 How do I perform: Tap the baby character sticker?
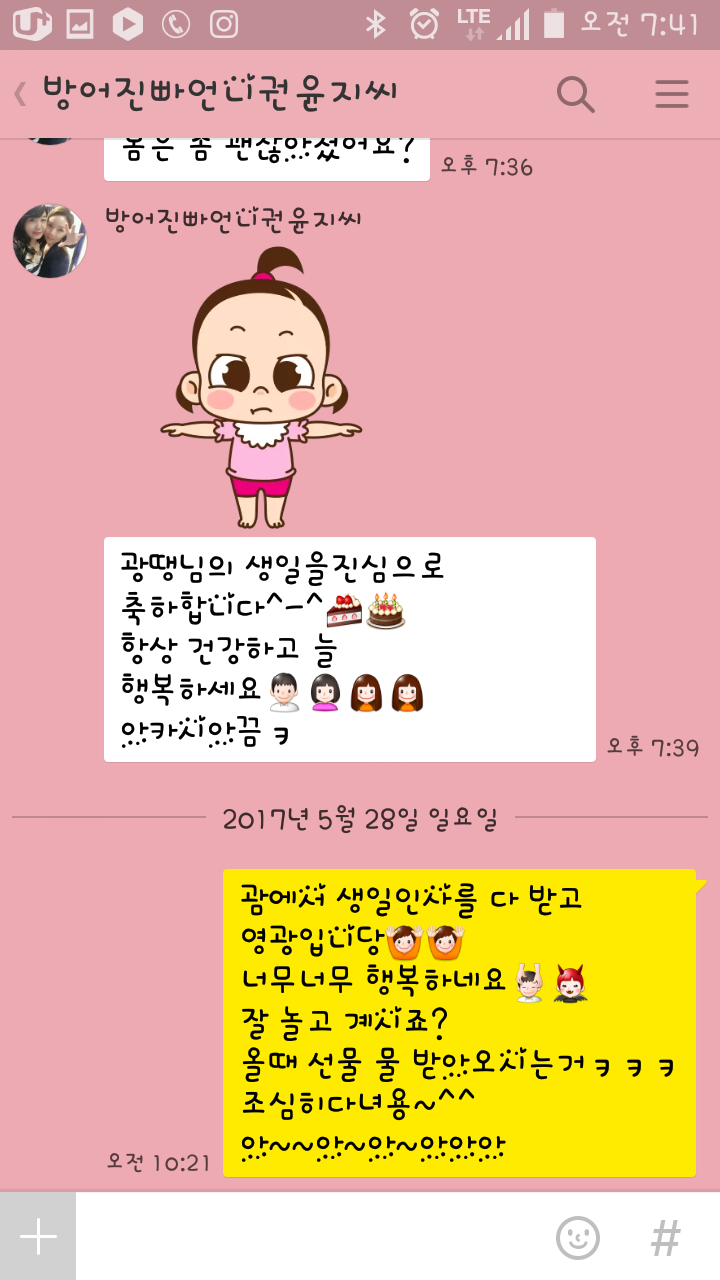point(260,388)
